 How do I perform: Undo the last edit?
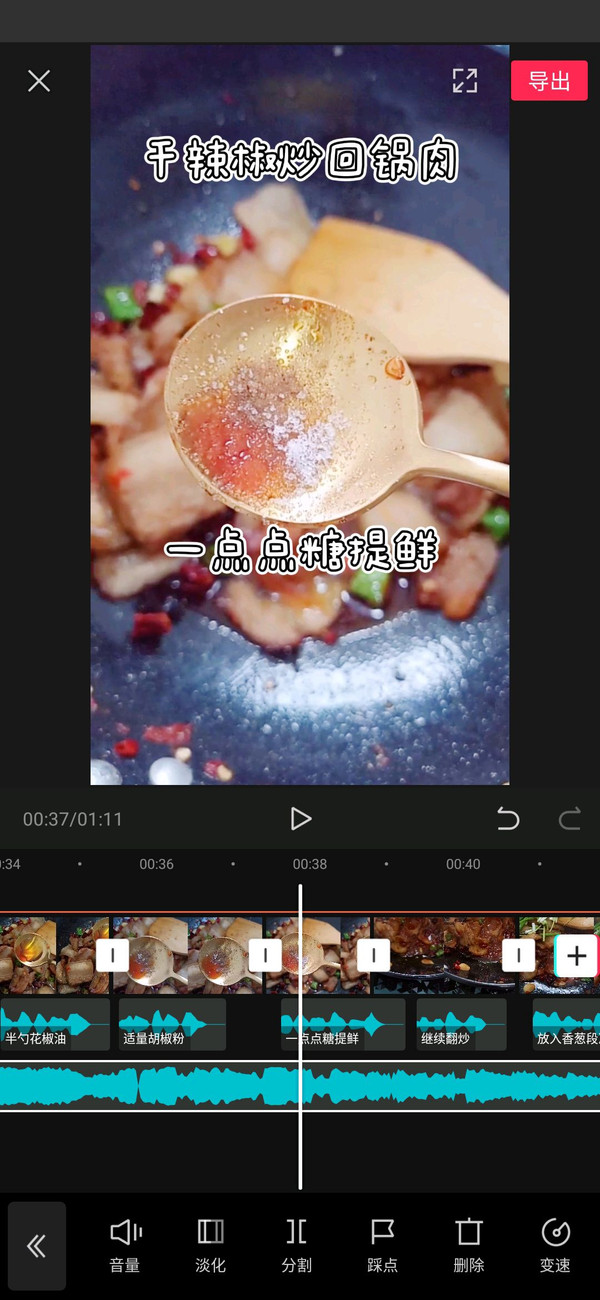[508, 820]
